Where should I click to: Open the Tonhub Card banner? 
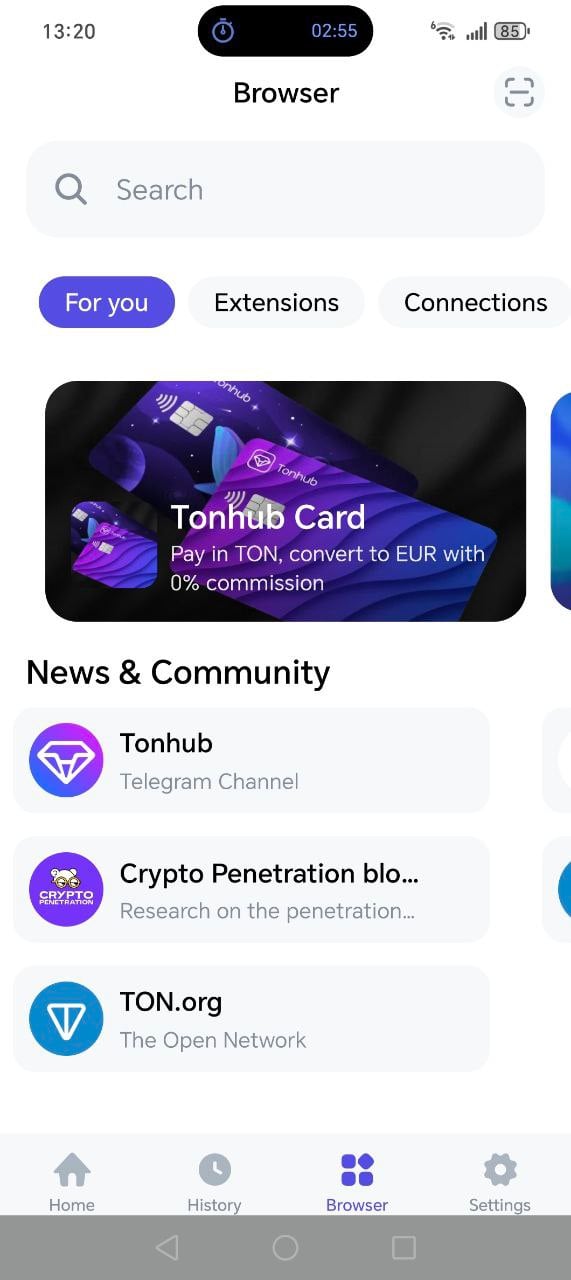(285, 501)
